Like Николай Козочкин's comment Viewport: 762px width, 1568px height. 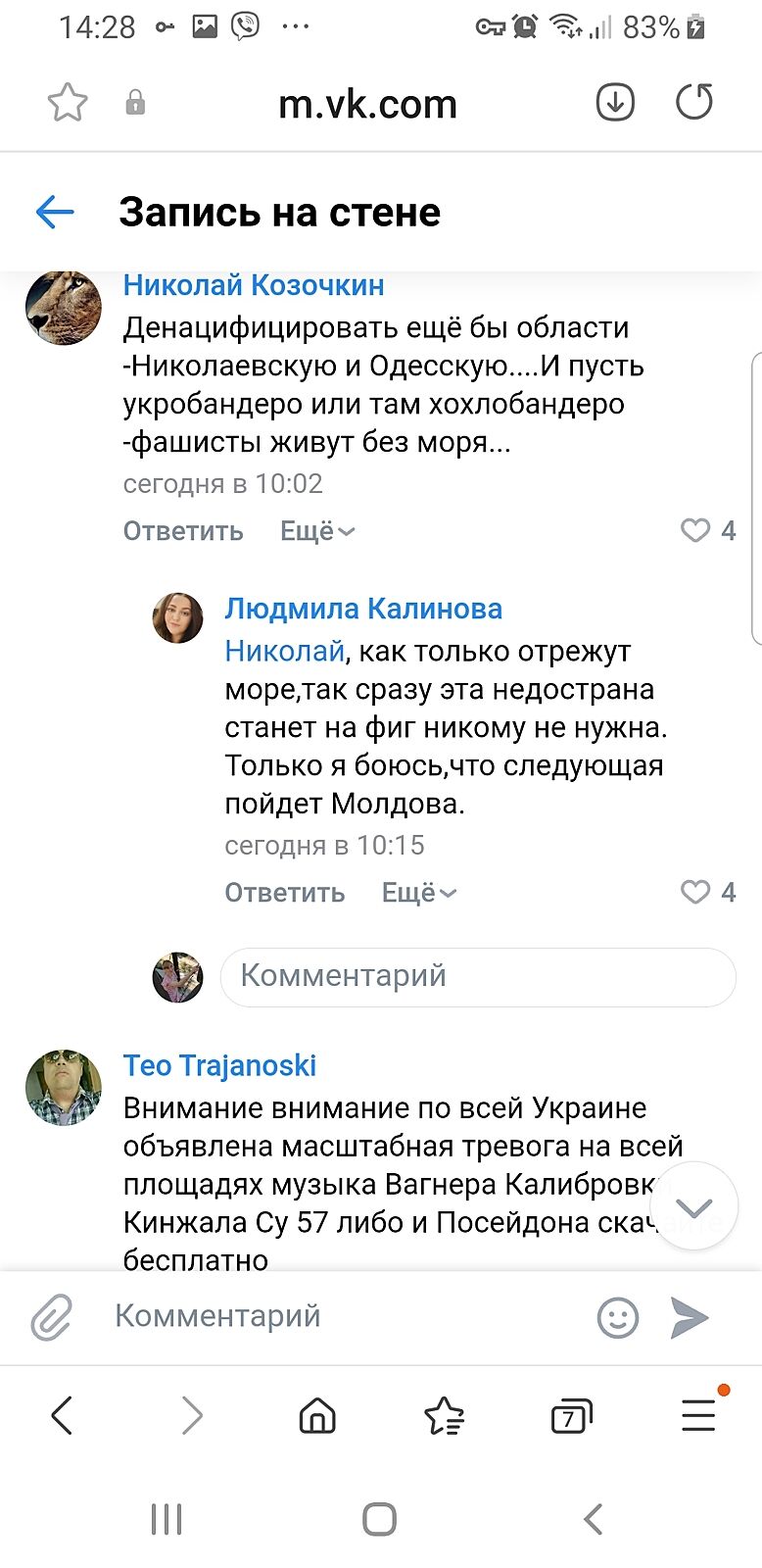point(695,531)
